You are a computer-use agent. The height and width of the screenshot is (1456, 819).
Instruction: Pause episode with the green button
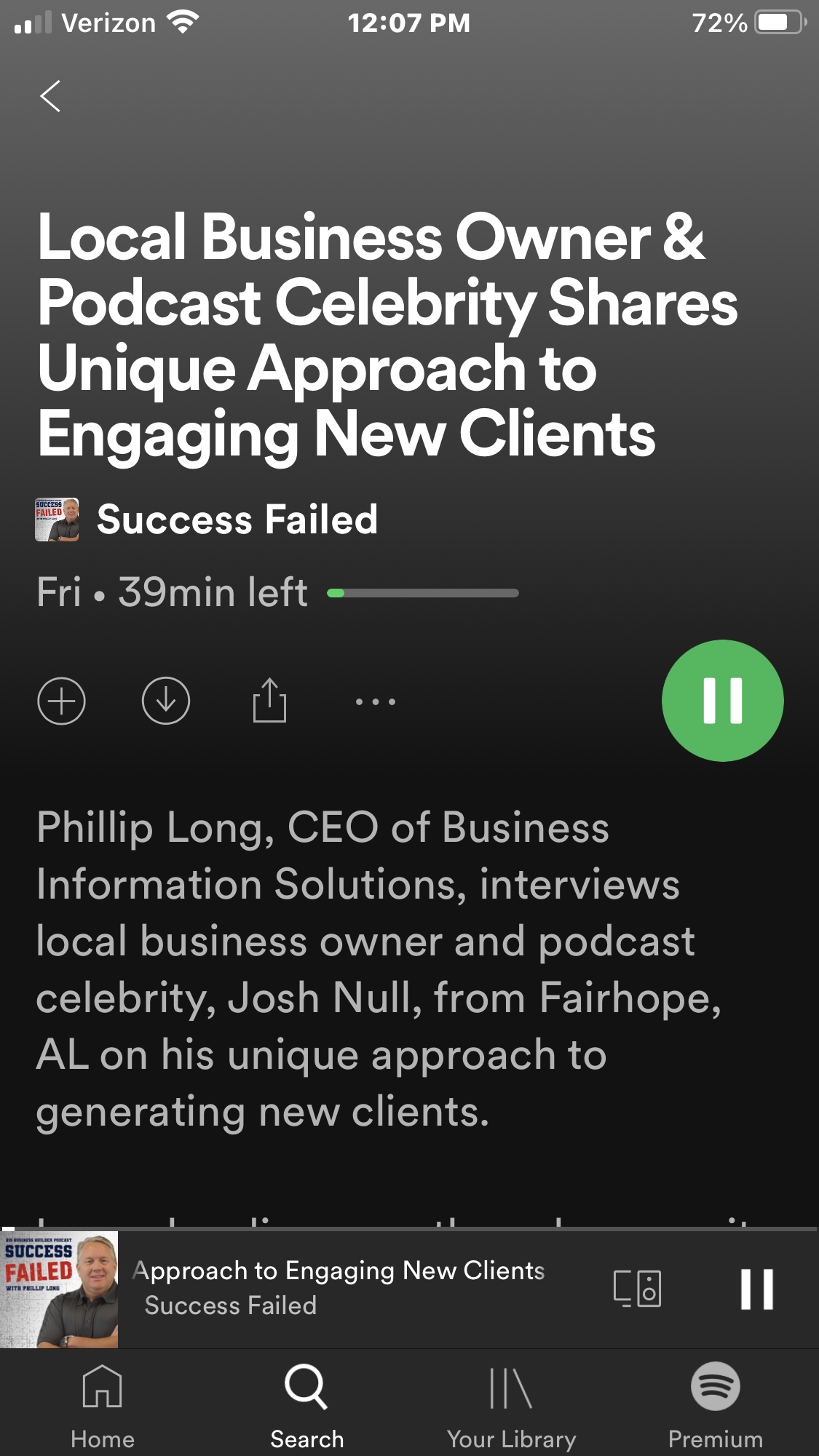tap(722, 701)
